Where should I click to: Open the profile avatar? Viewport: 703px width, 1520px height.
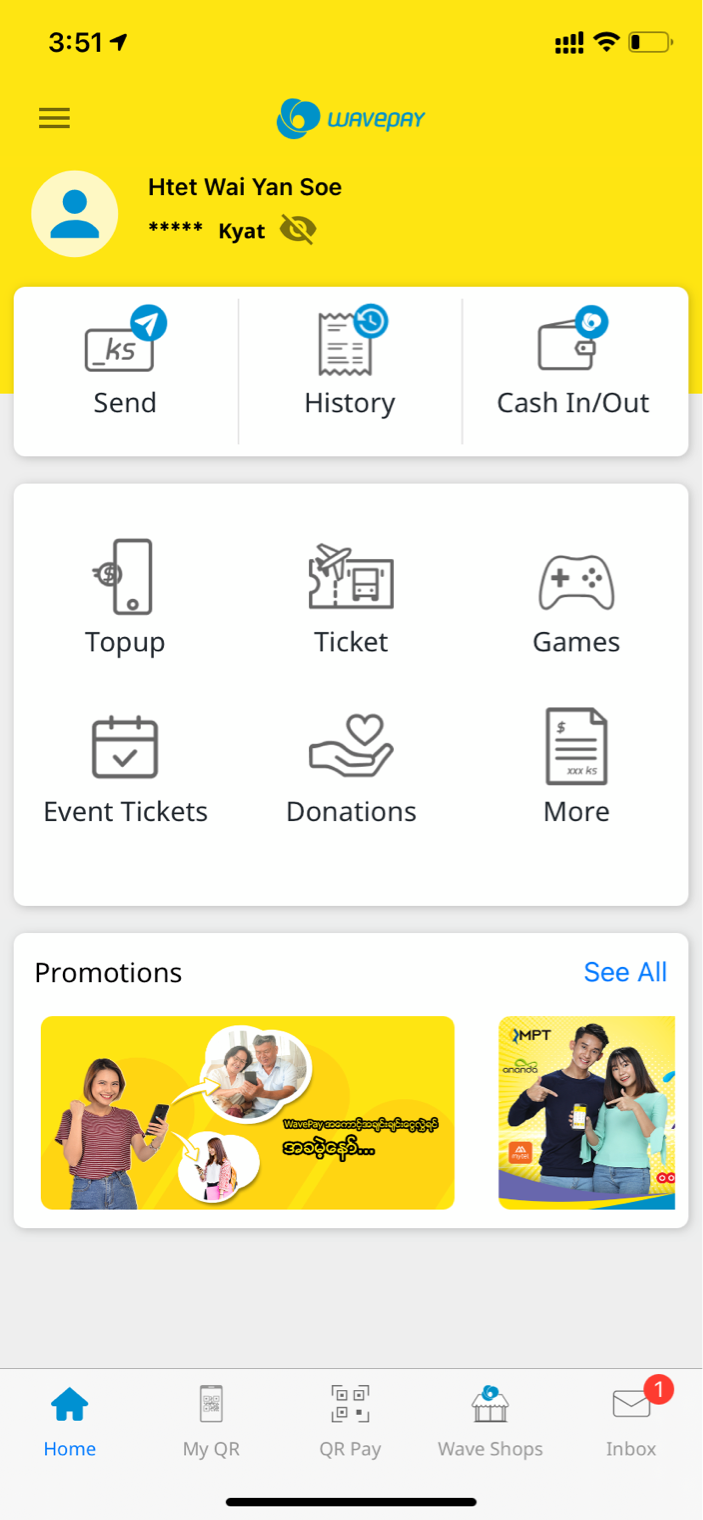pos(75,214)
